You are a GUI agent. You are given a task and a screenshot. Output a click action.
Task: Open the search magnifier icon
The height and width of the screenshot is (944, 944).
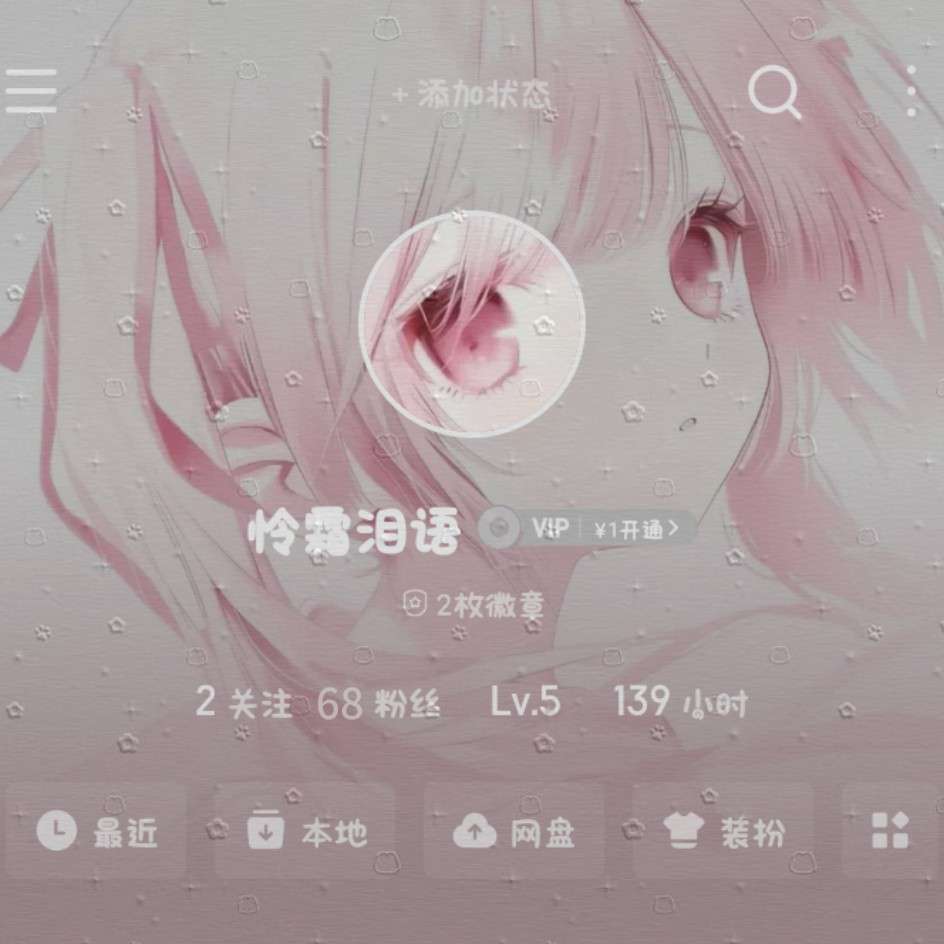point(774,94)
